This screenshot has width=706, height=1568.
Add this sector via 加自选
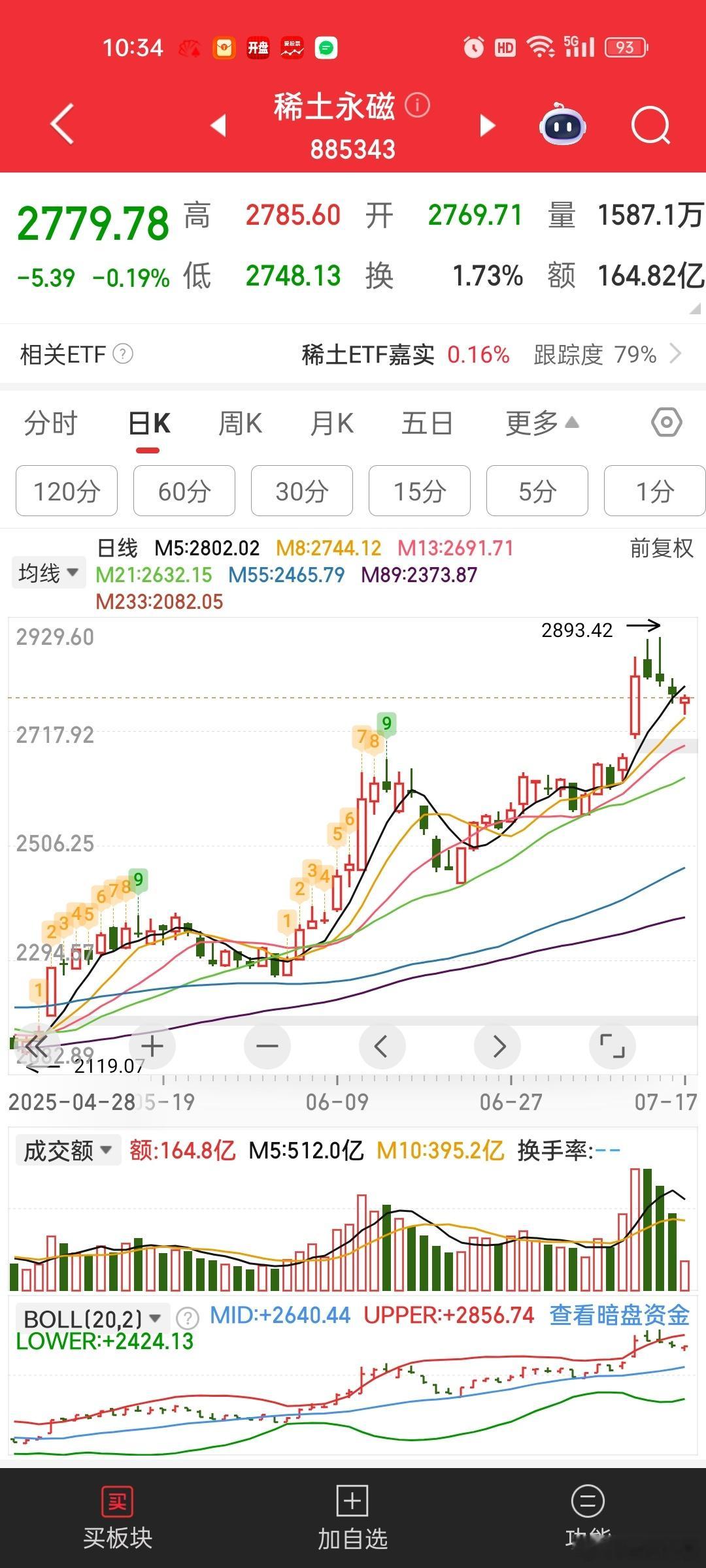[353, 1518]
